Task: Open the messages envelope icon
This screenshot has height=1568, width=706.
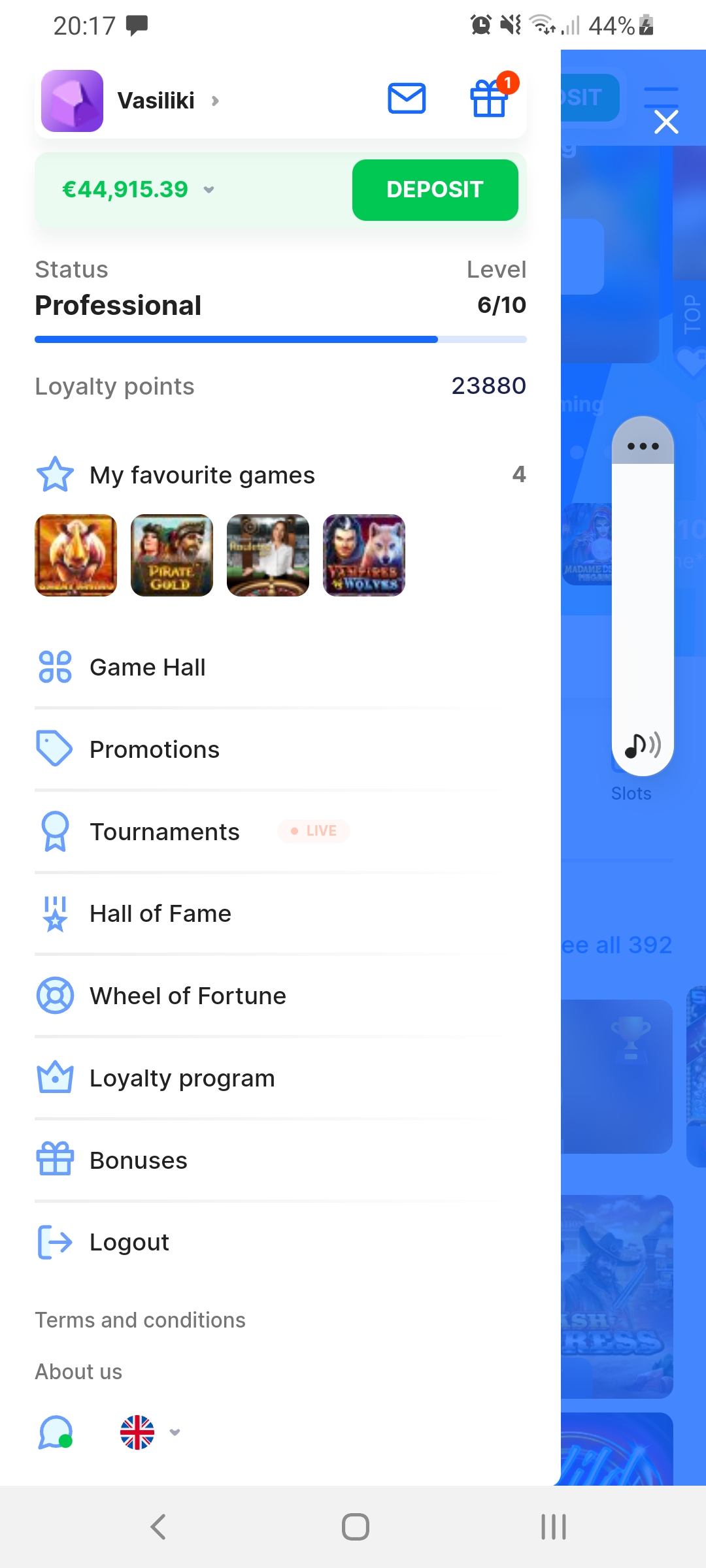Action: [407, 99]
